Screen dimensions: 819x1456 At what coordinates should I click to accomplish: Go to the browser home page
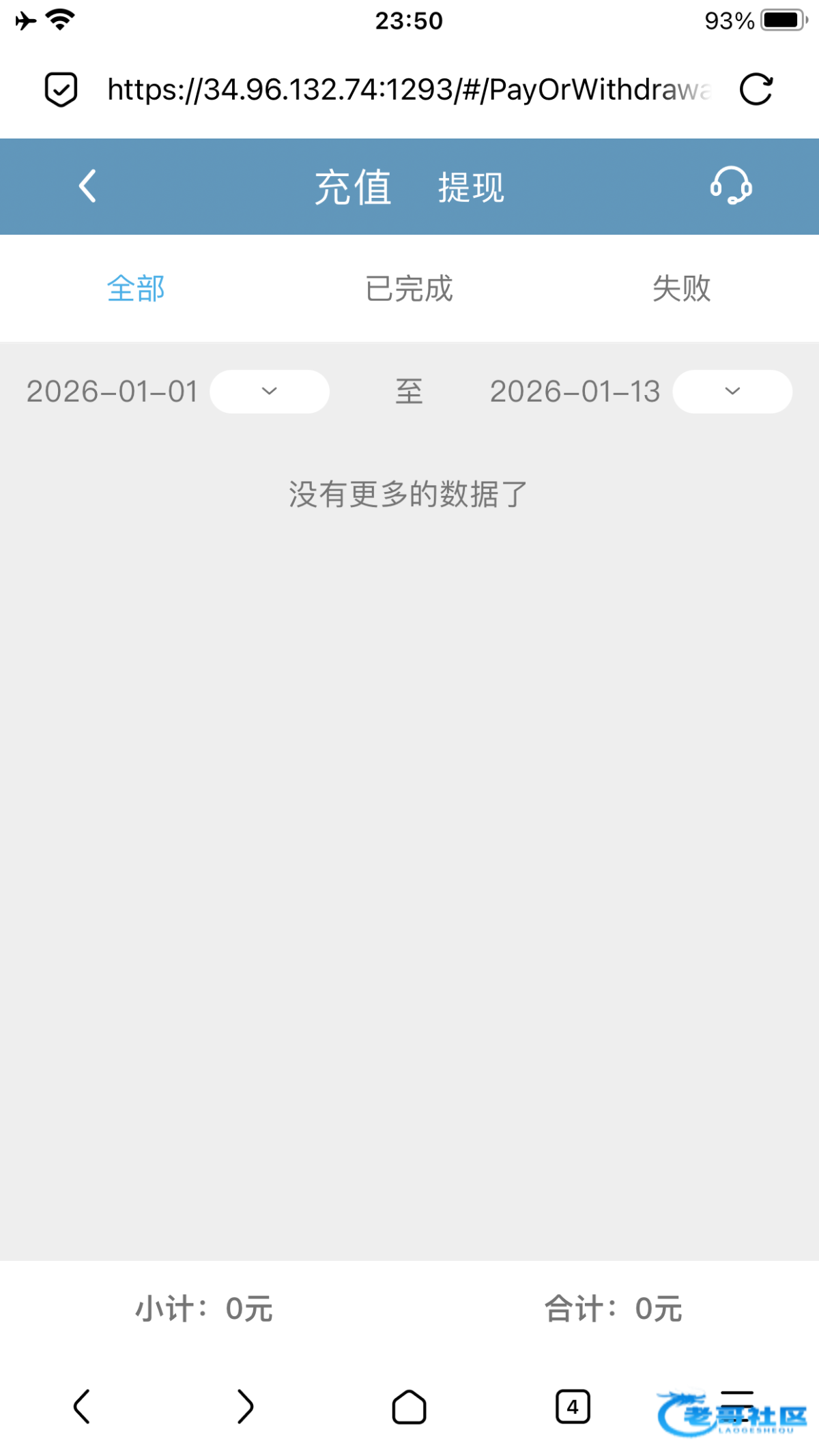pos(409,1407)
